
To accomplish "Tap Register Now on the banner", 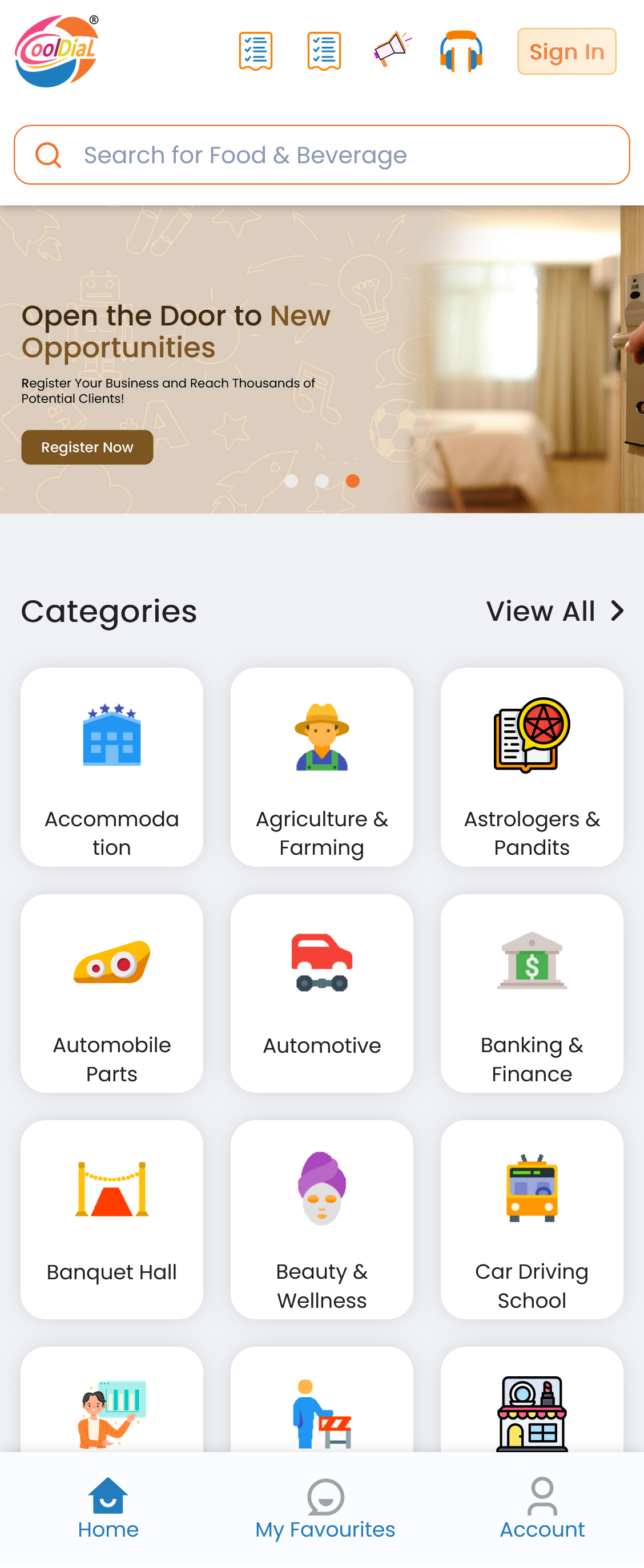I will (x=87, y=447).
